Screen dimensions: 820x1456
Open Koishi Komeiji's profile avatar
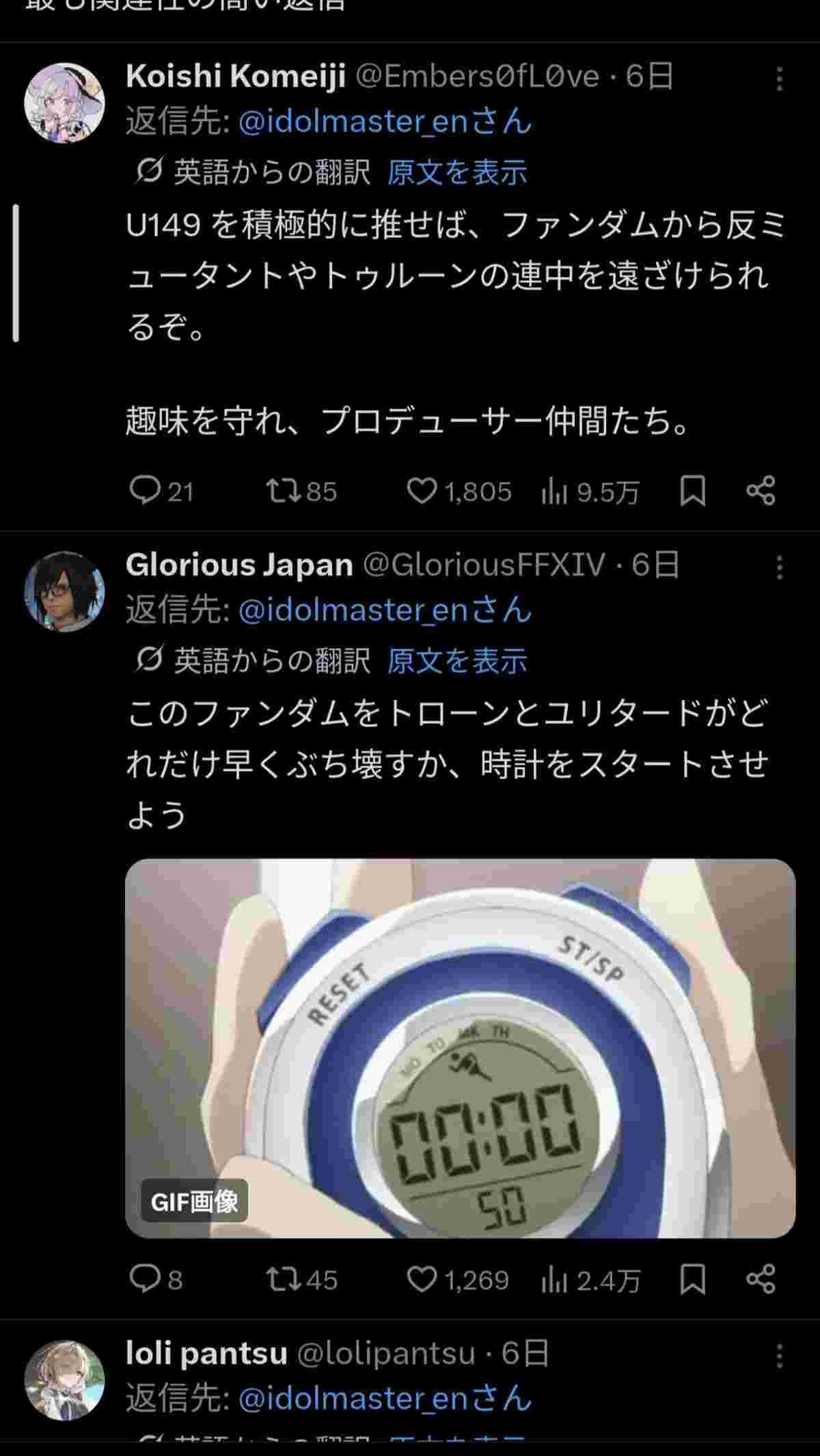click(x=64, y=103)
